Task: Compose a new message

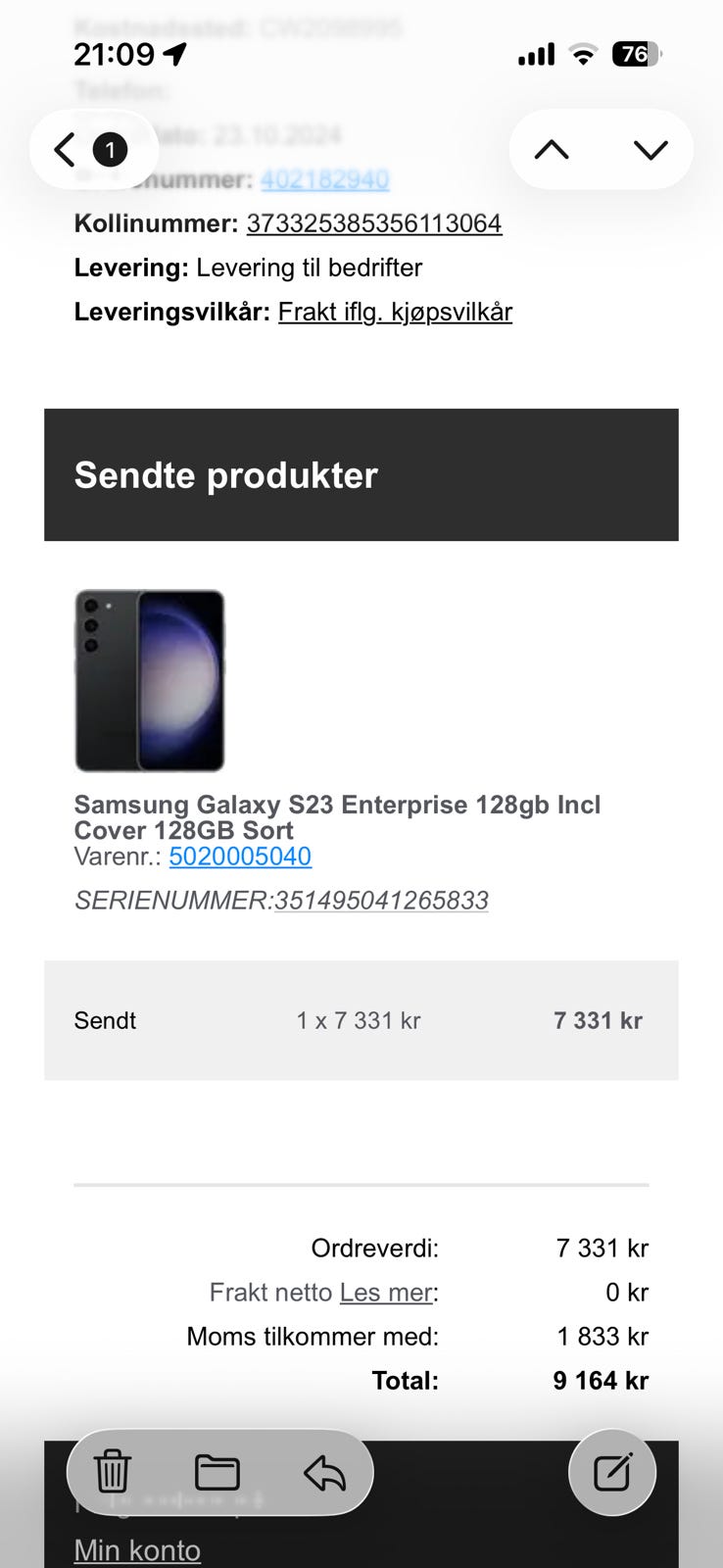Action: pyautogui.click(x=612, y=1472)
